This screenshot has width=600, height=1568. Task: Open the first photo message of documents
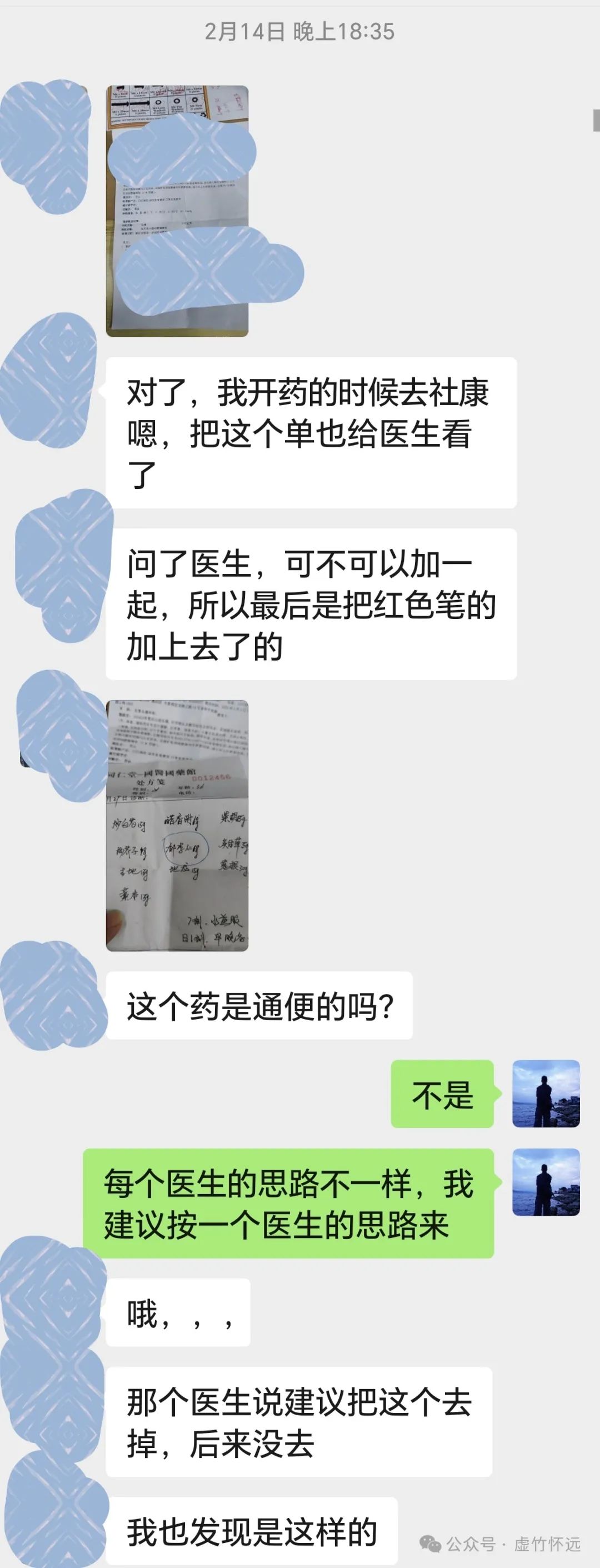177,211
